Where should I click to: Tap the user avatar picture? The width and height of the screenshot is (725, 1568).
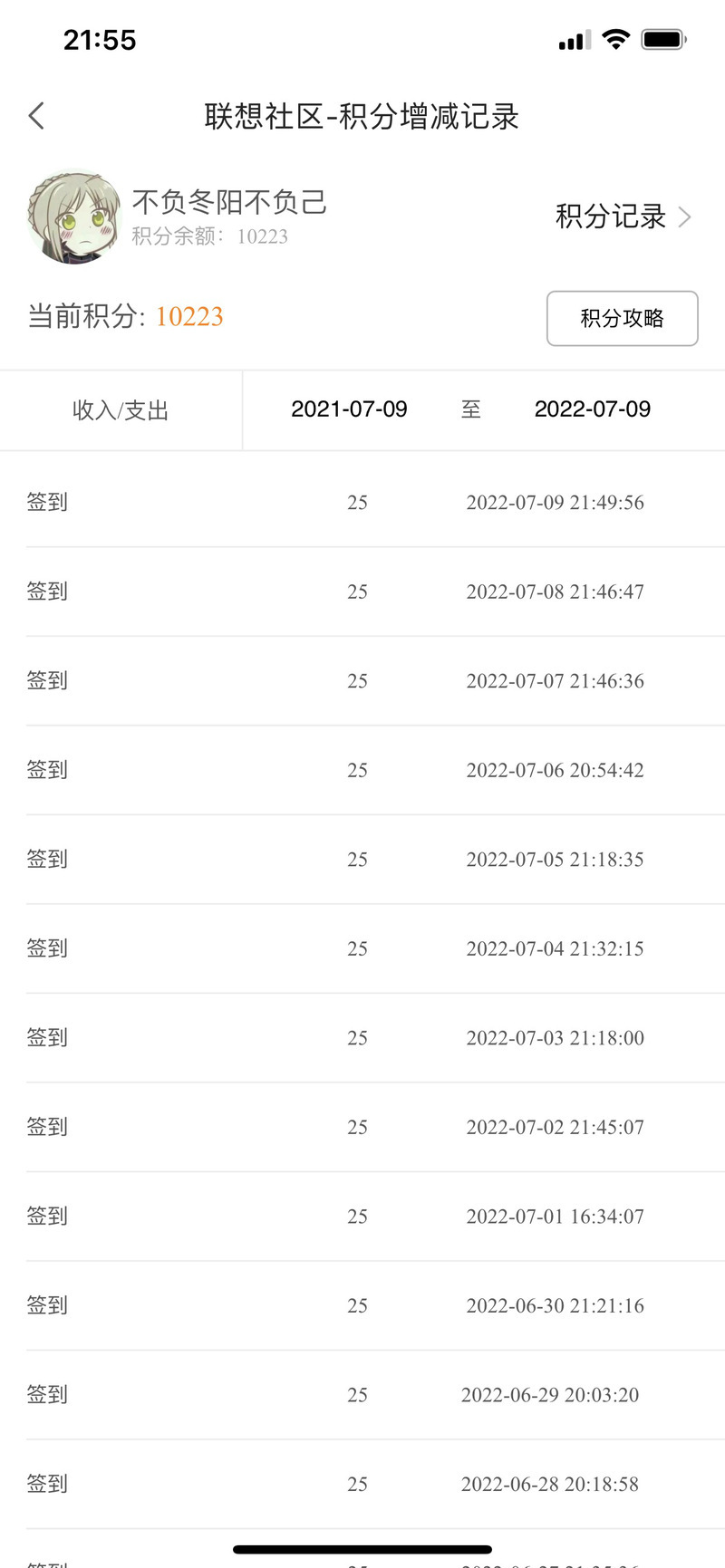[74, 216]
